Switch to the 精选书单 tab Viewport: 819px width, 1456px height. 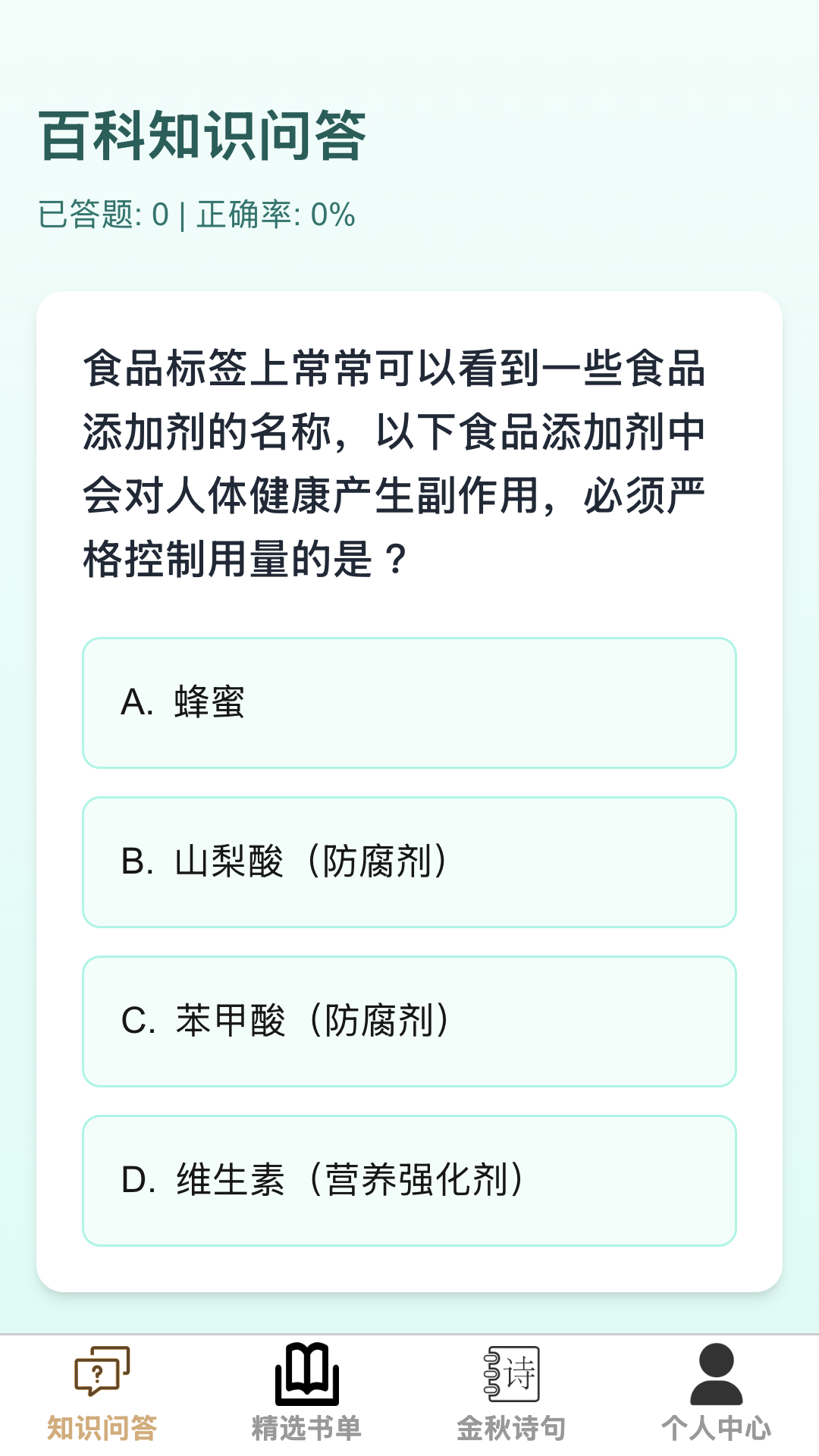(307, 1395)
